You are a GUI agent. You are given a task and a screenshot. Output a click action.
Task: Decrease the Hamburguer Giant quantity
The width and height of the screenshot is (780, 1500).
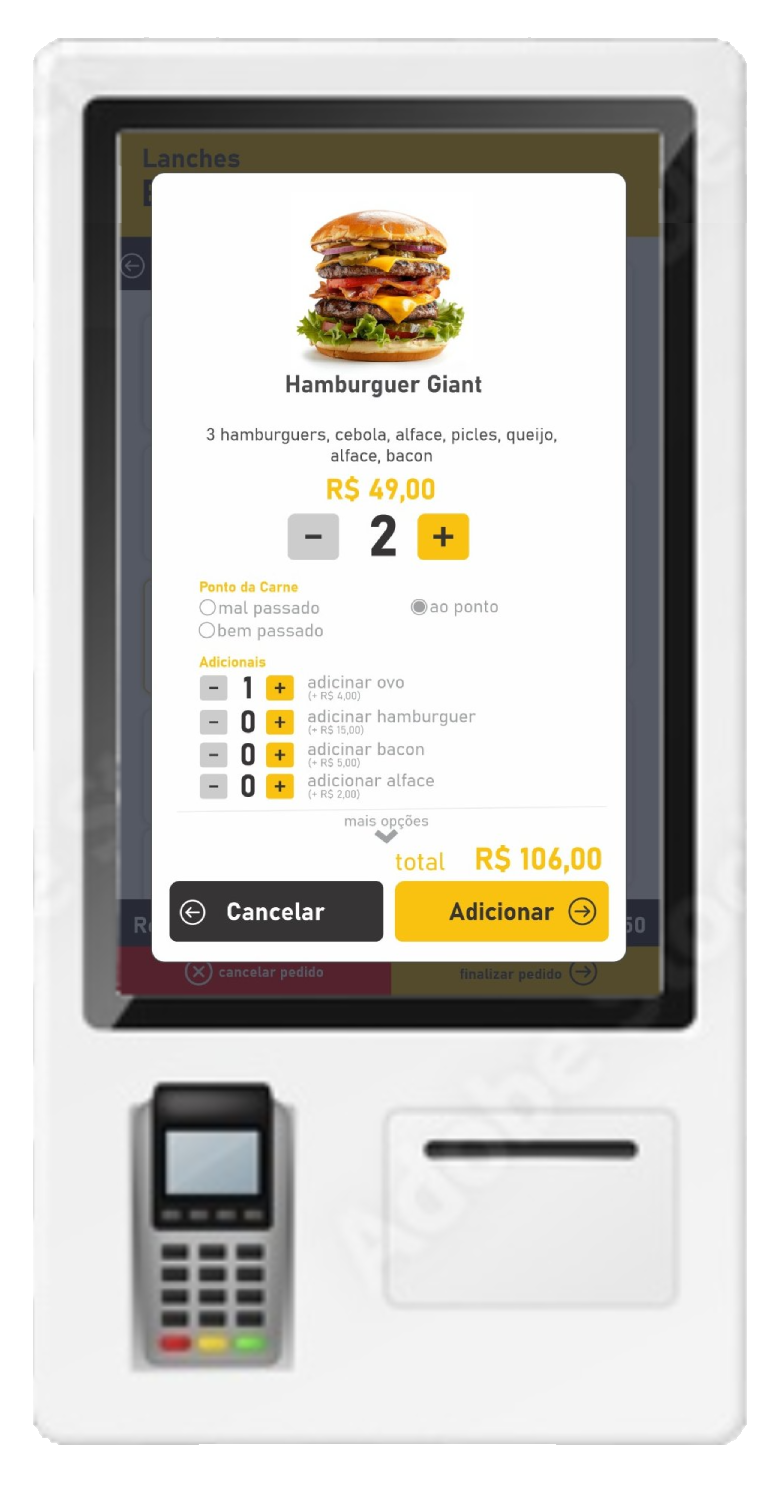(x=313, y=537)
